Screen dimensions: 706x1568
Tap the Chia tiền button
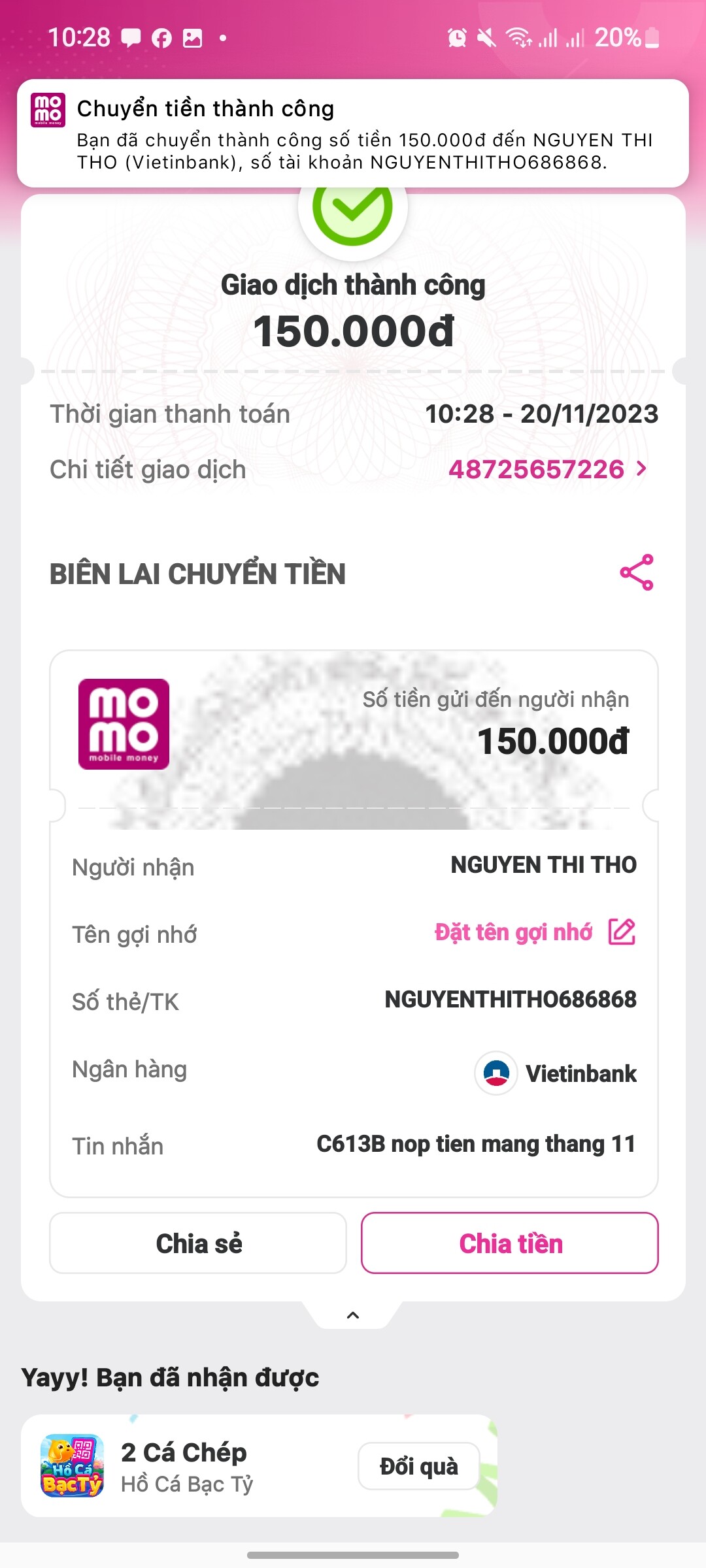pyautogui.click(x=510, y=1243)
